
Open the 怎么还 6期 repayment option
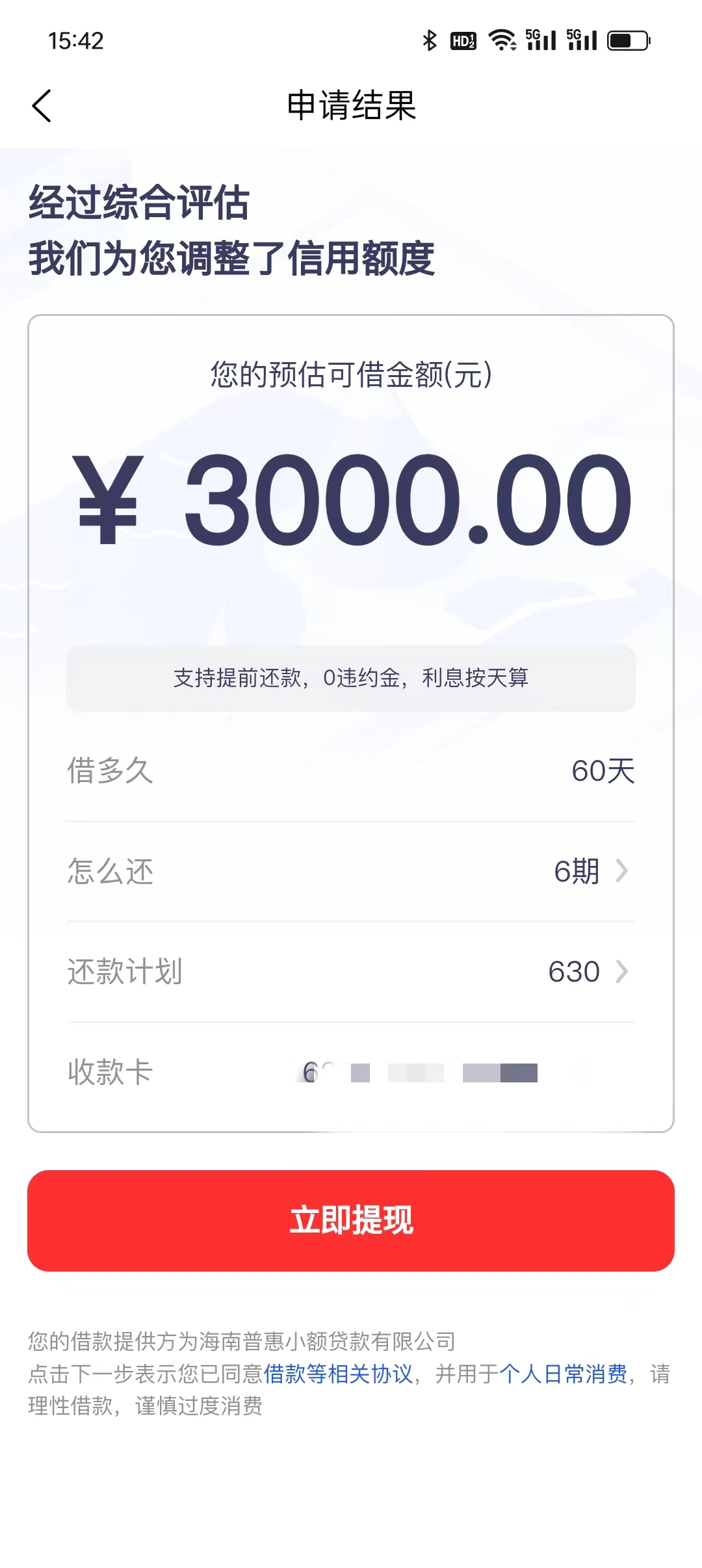click(x=351, y=871)
